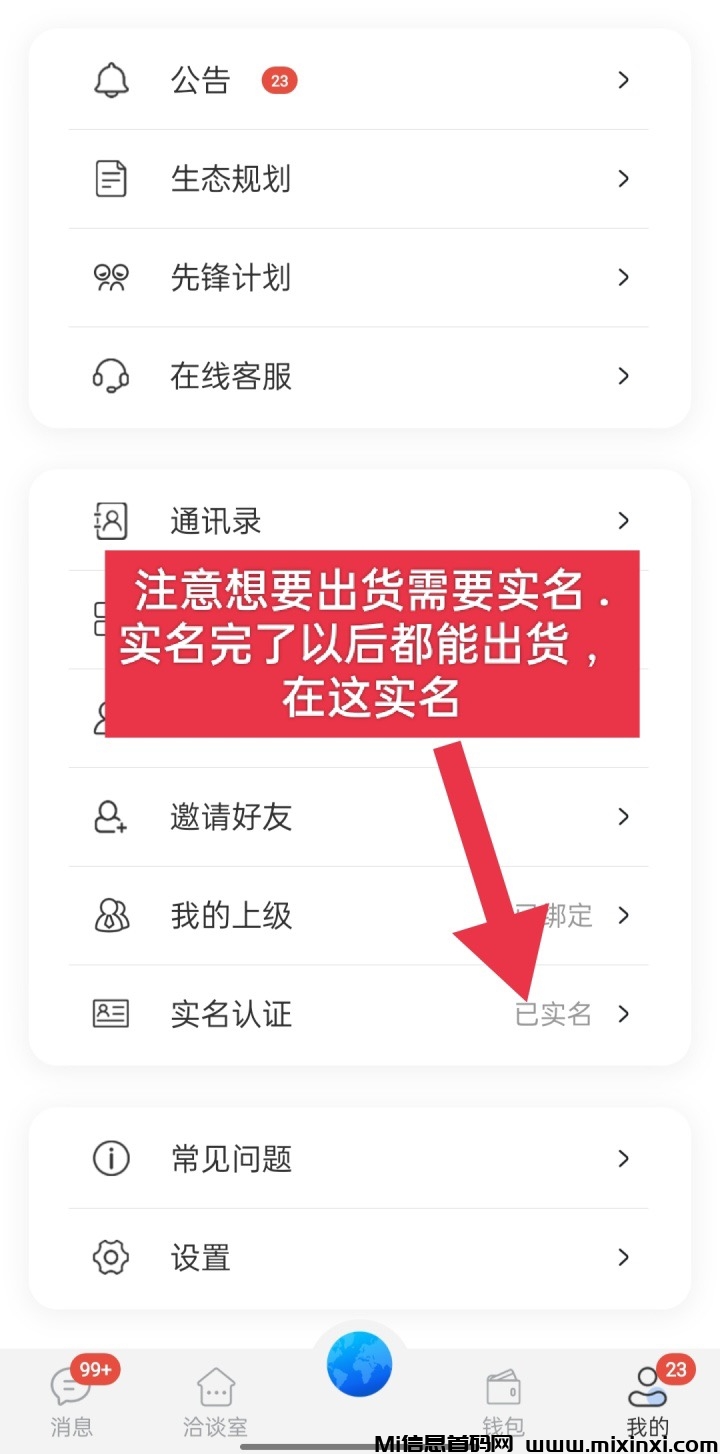Screen dimensions: 720x1454
Task: Switch to the 钱包 wallet tab
Action: click(503, 1398)
